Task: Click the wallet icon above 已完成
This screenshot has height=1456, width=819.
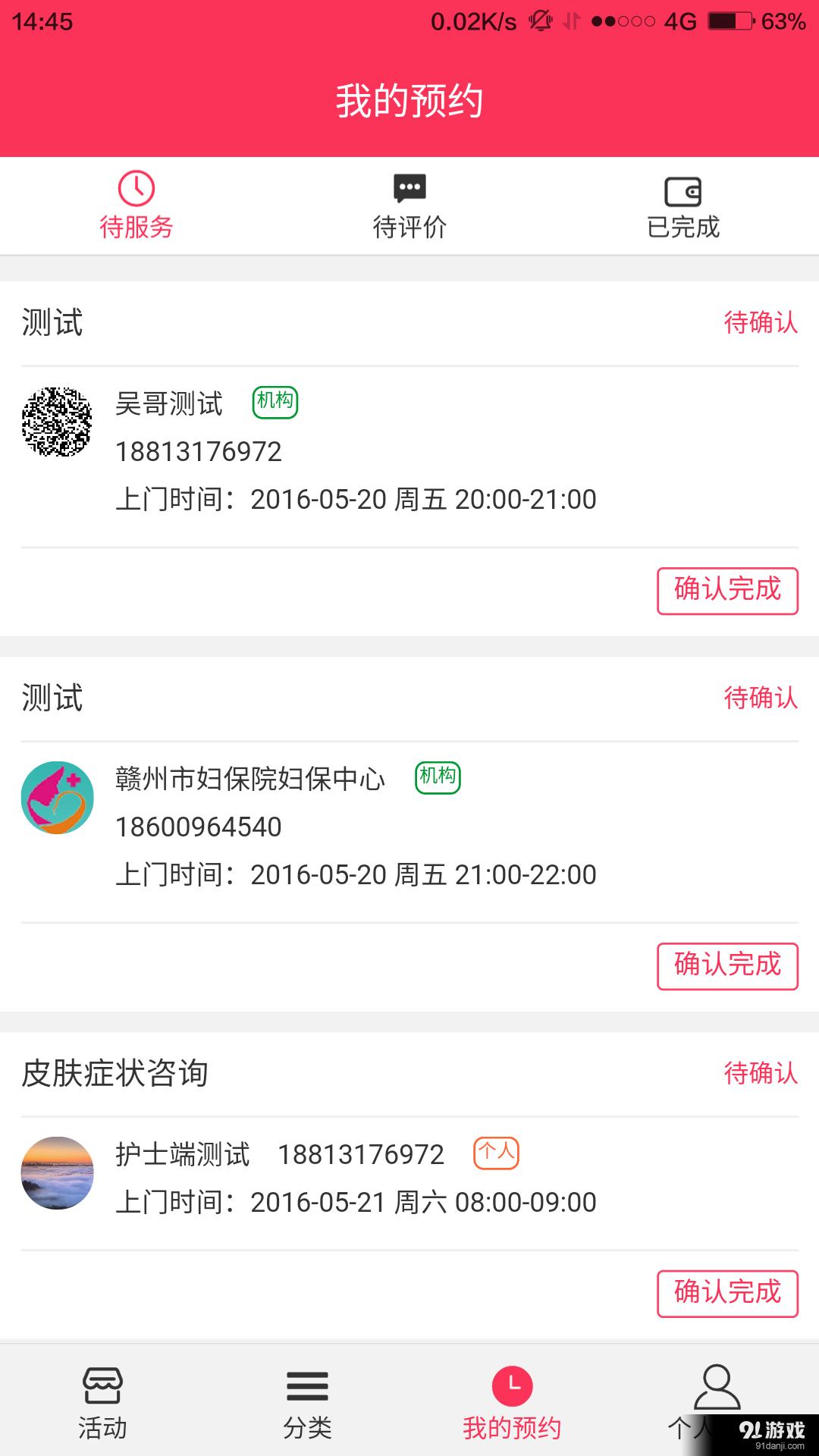Action: pyautogui.click(x=683, y=191)
